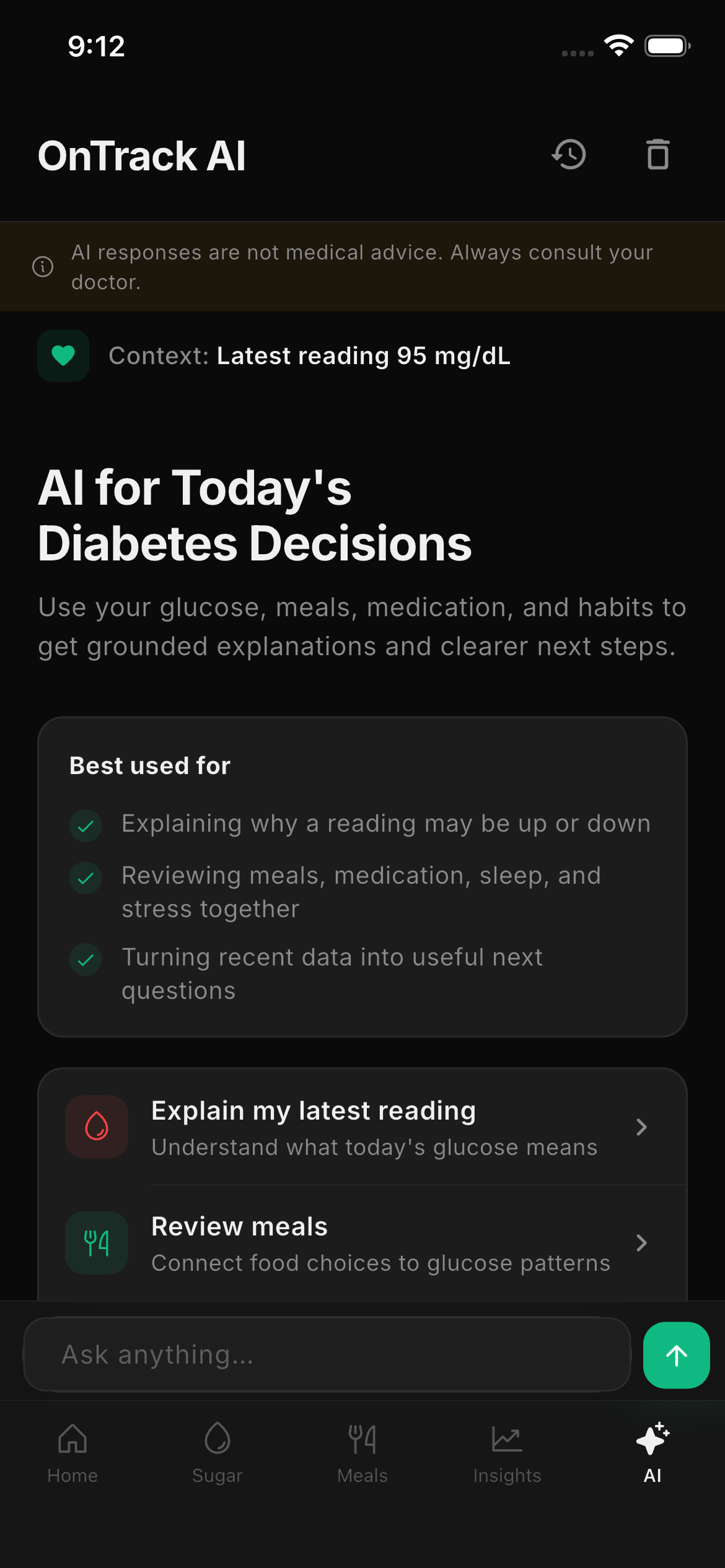Open Explain my latest reading
The image size is (725, 1568).
click(x=362, y=1127)
